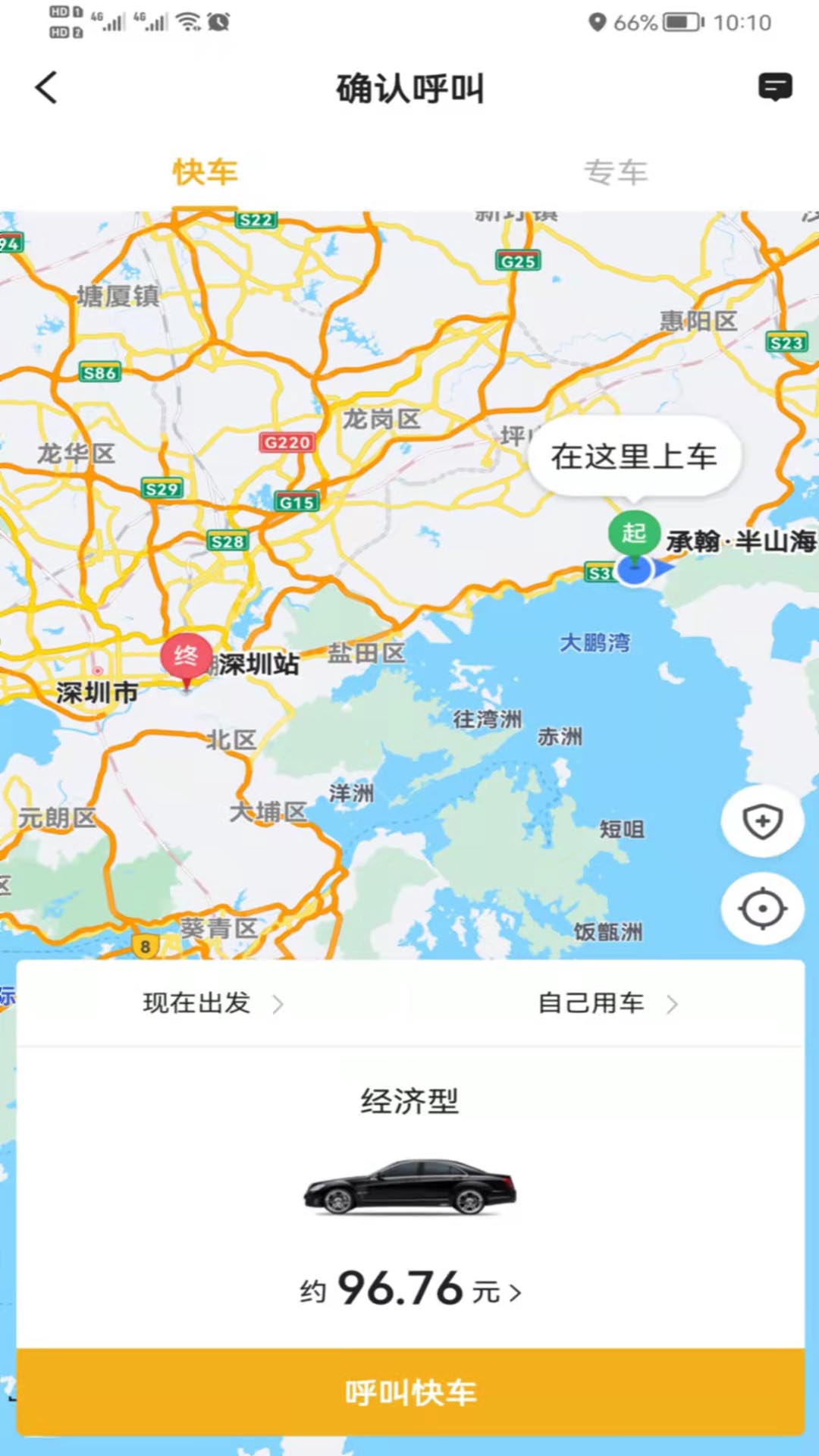Open messages via the chat icon
819x1456 pixels.
pos(773,87)
